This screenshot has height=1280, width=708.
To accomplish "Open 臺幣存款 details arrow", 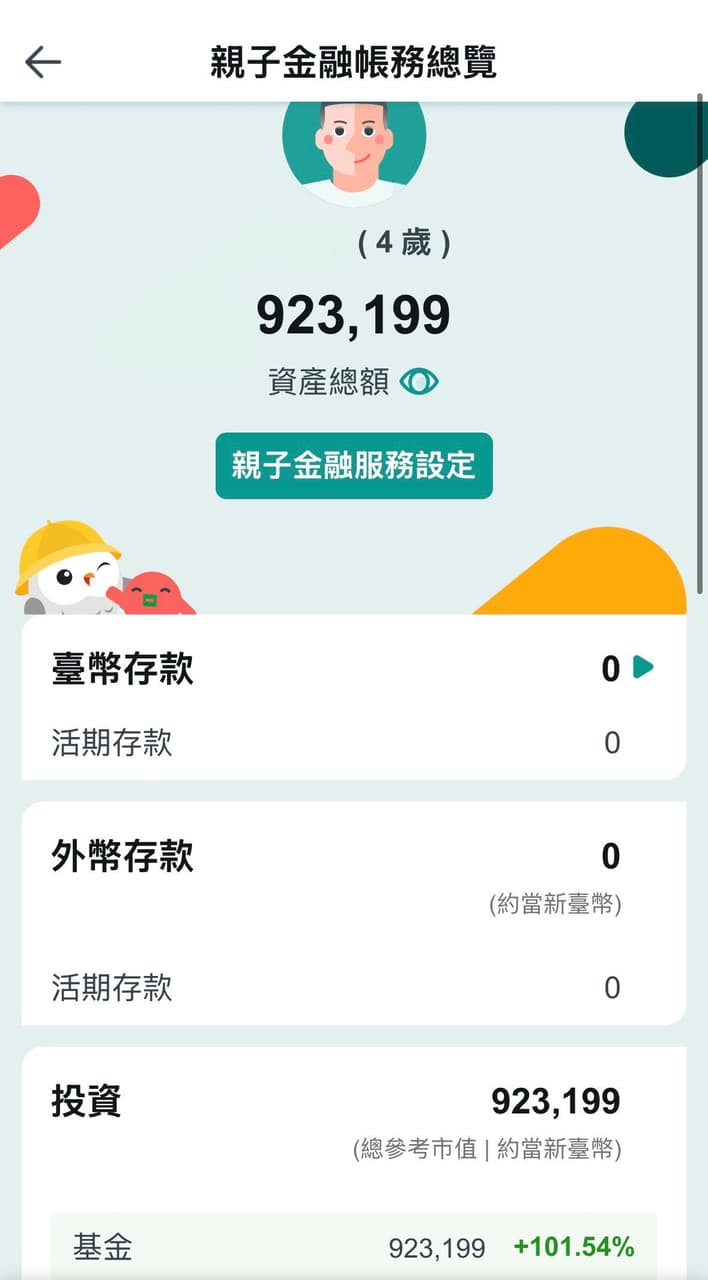I will coord(643,667).
